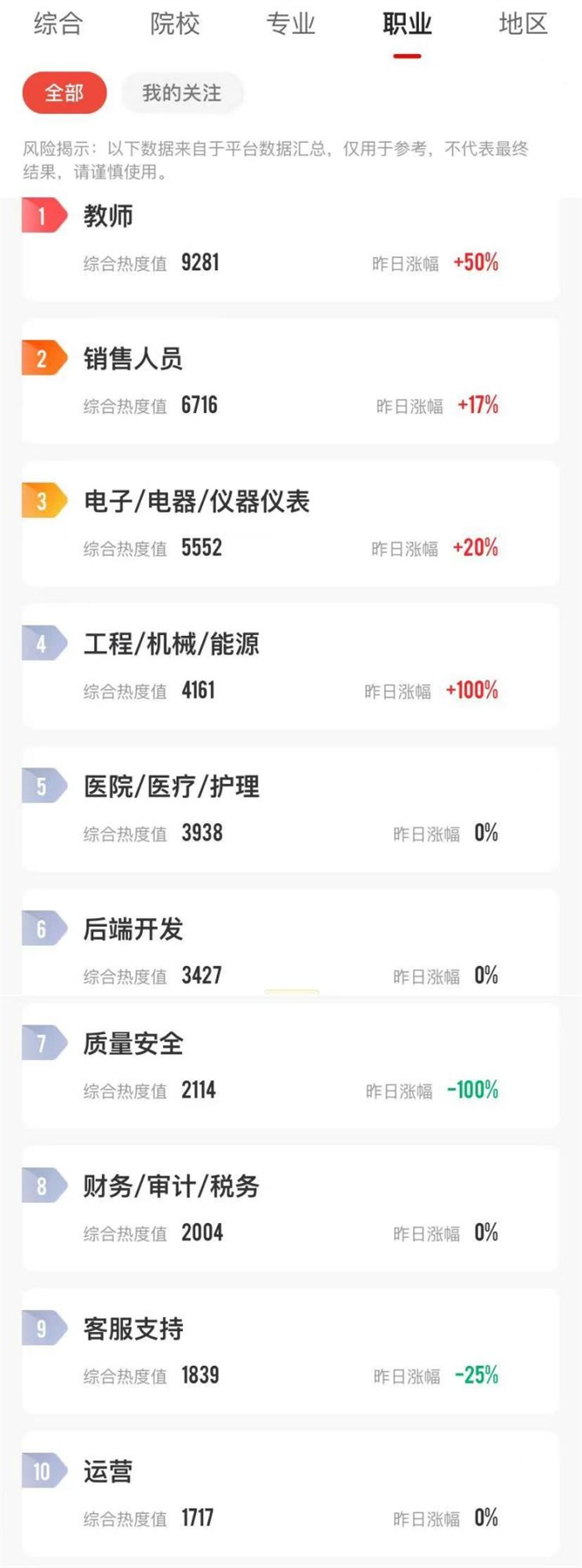The width and height of the screenshot is (582, 1568).
Task: View 医院/医疗/护理 details
Action: (290, 810)
